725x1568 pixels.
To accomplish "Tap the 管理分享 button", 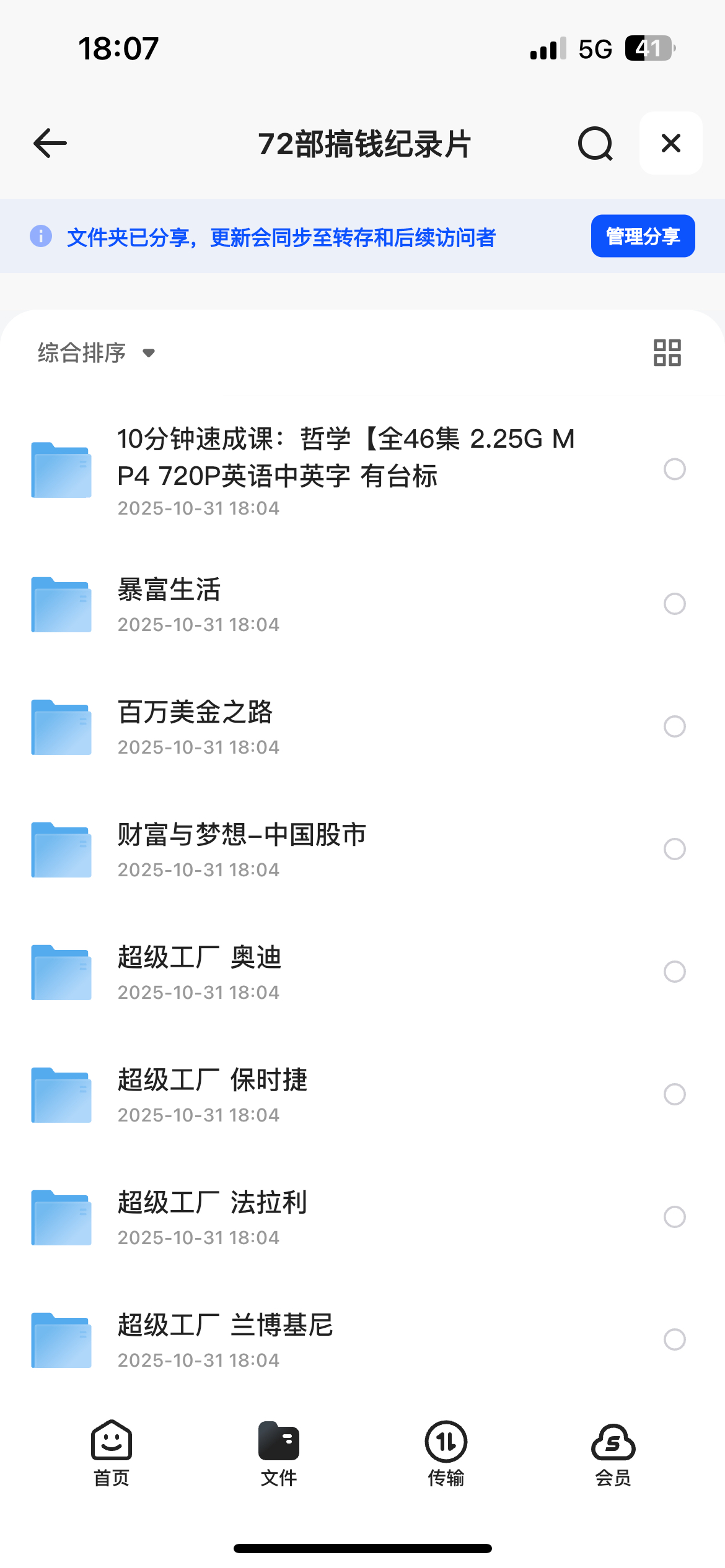I will 643,236.
